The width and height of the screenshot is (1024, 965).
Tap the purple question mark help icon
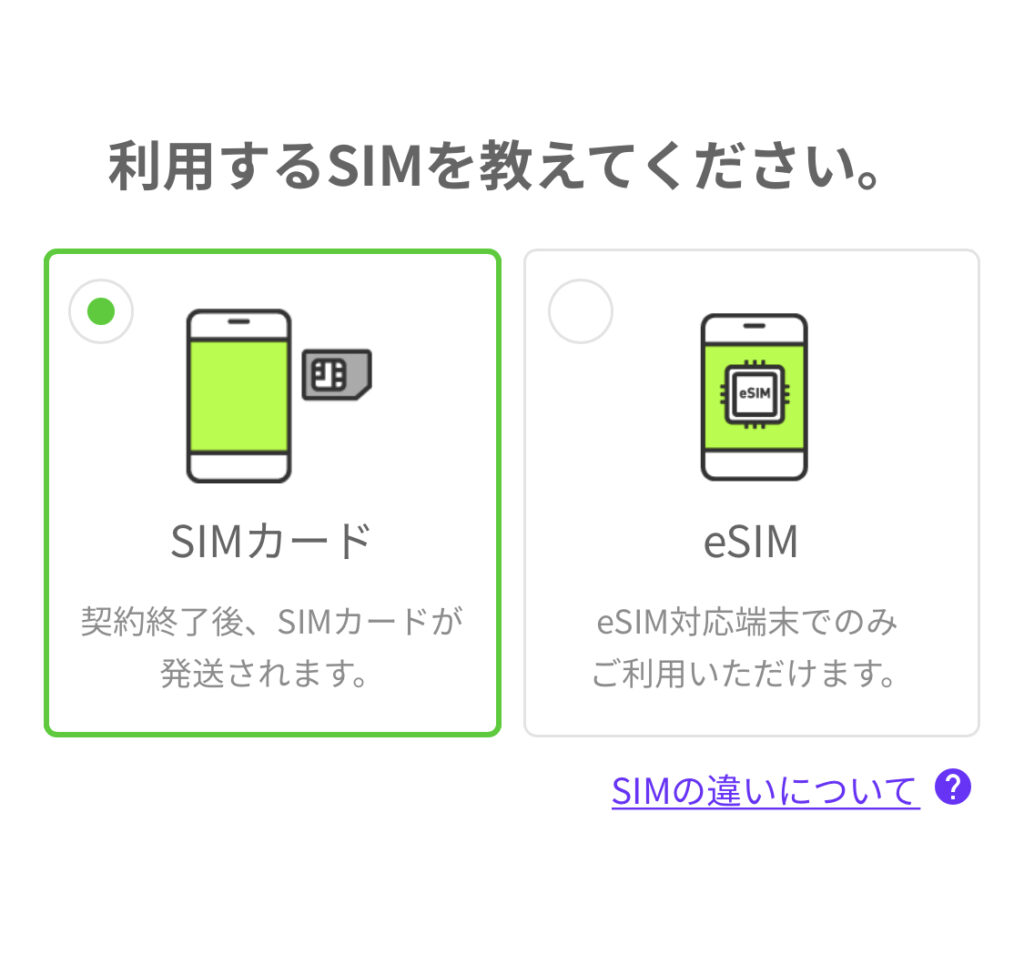point(953,788)
